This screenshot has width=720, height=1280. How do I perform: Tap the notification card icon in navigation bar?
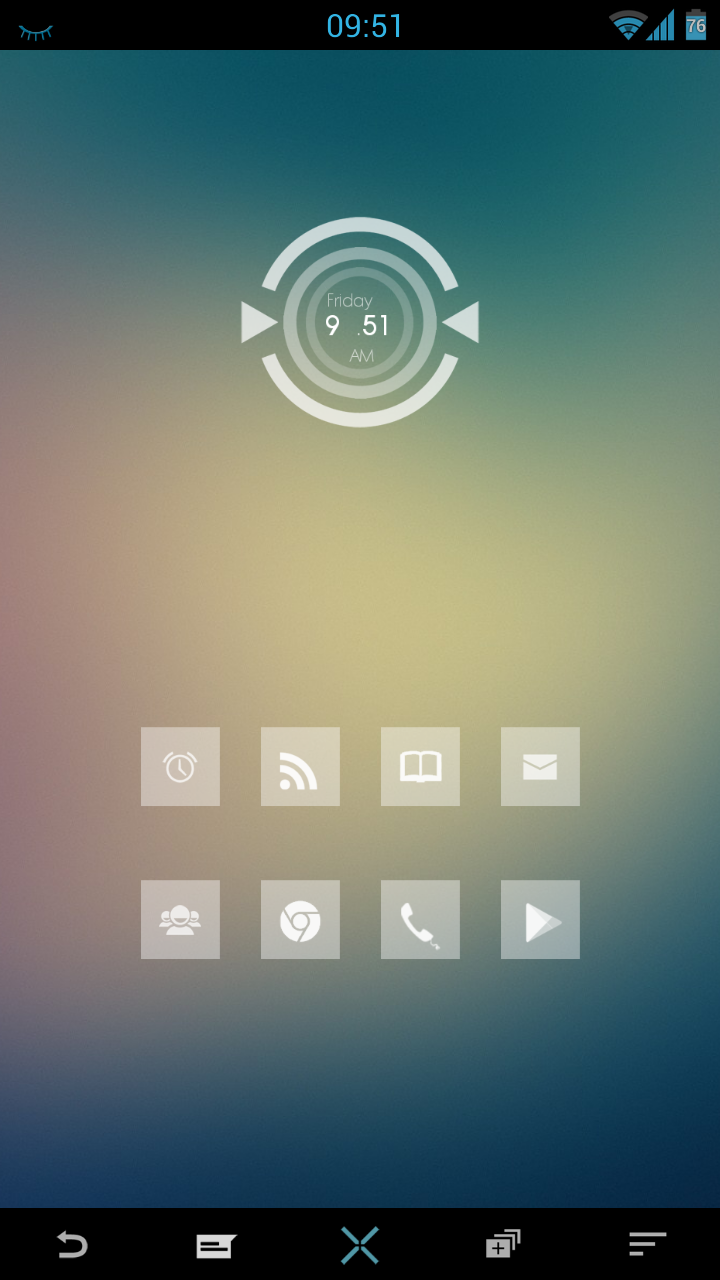pyautogui.click(x=216, y=1245)
